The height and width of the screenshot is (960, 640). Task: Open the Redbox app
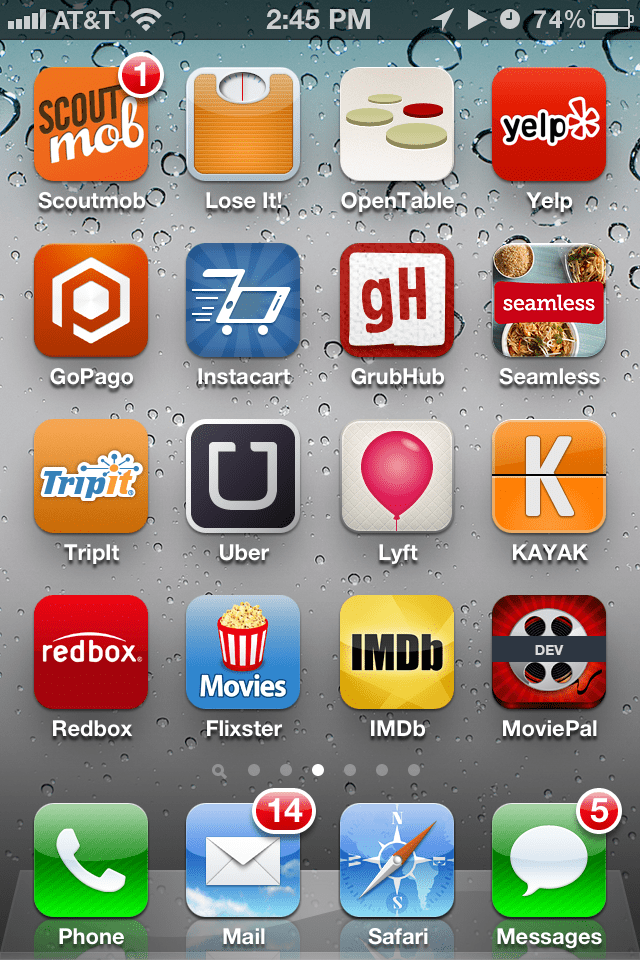[91, 652]
